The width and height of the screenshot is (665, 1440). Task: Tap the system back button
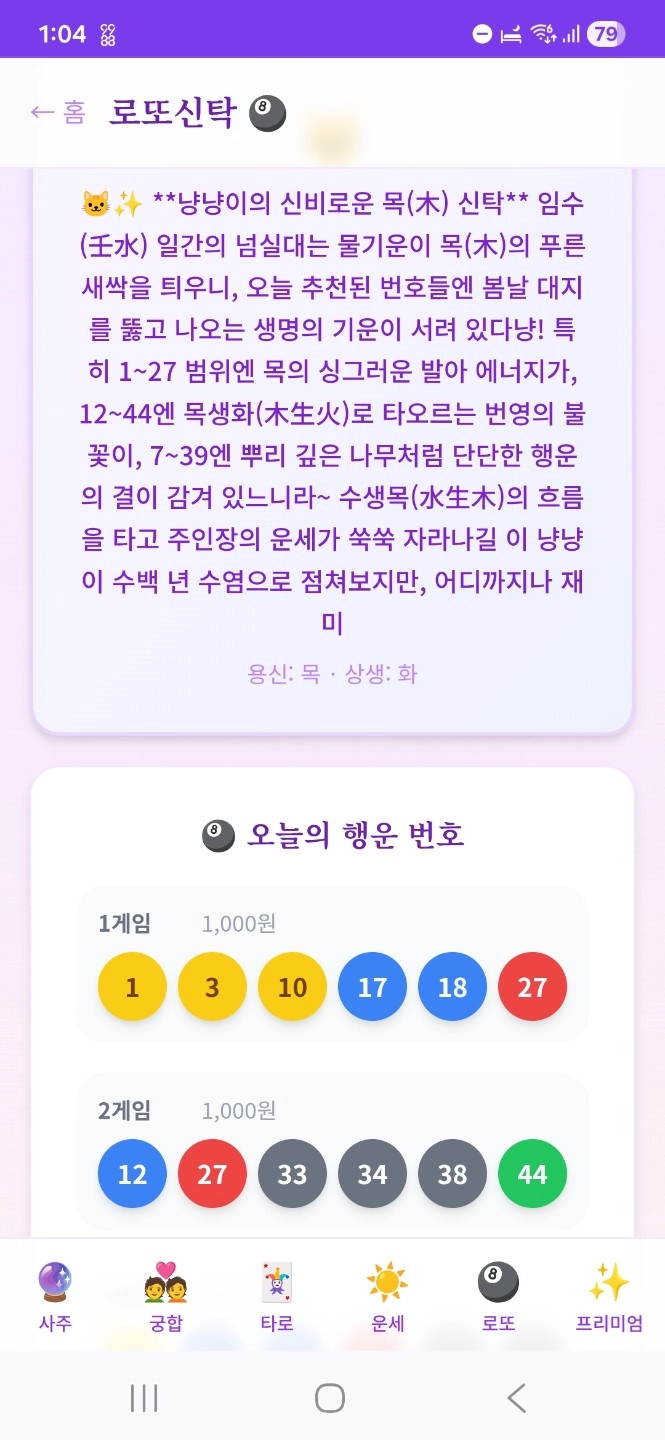516,1397
